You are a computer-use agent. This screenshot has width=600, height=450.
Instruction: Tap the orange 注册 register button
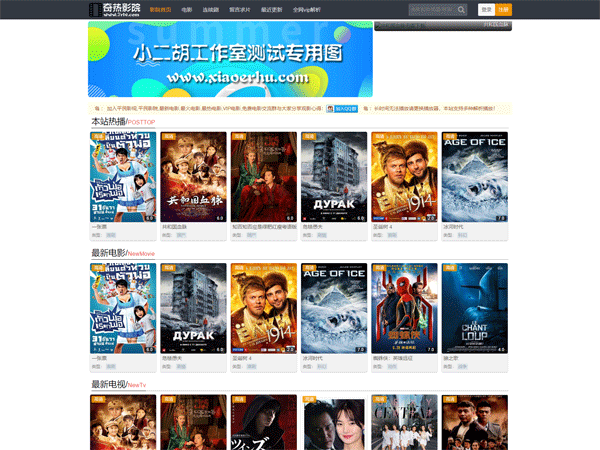pyautogui.click(x=503, y=9)
